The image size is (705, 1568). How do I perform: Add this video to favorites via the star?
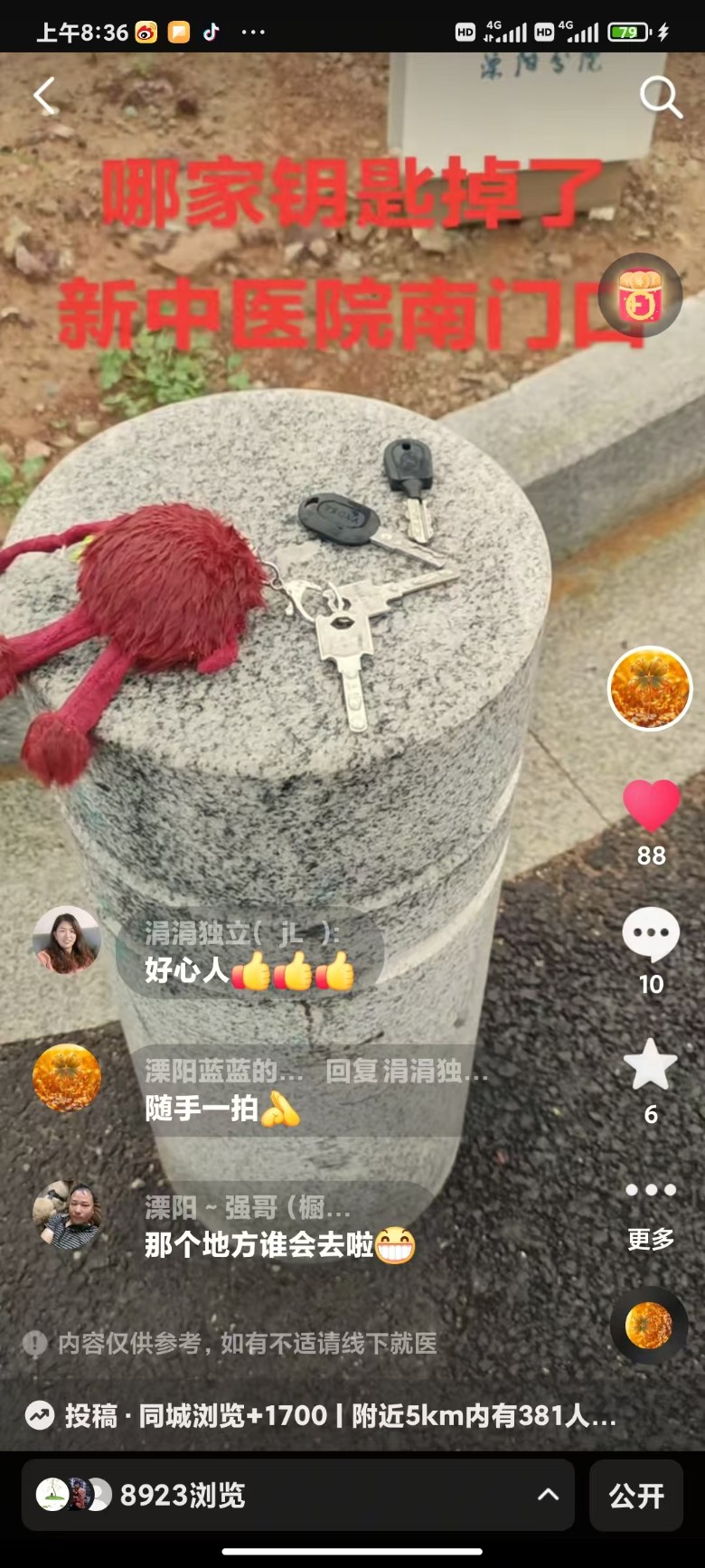click(651, 1065)
